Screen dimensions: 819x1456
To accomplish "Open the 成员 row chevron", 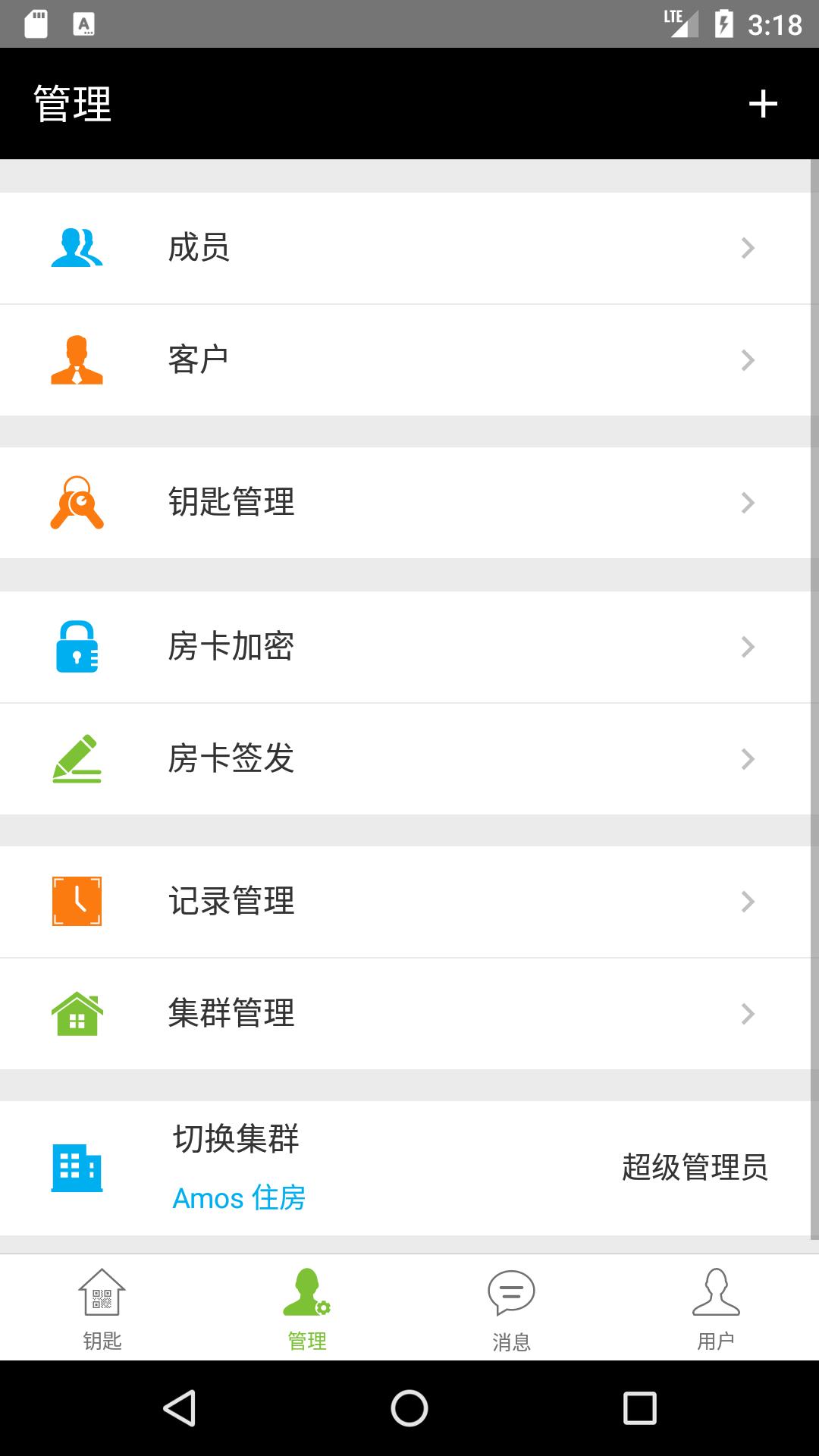I will coord(749,246).
